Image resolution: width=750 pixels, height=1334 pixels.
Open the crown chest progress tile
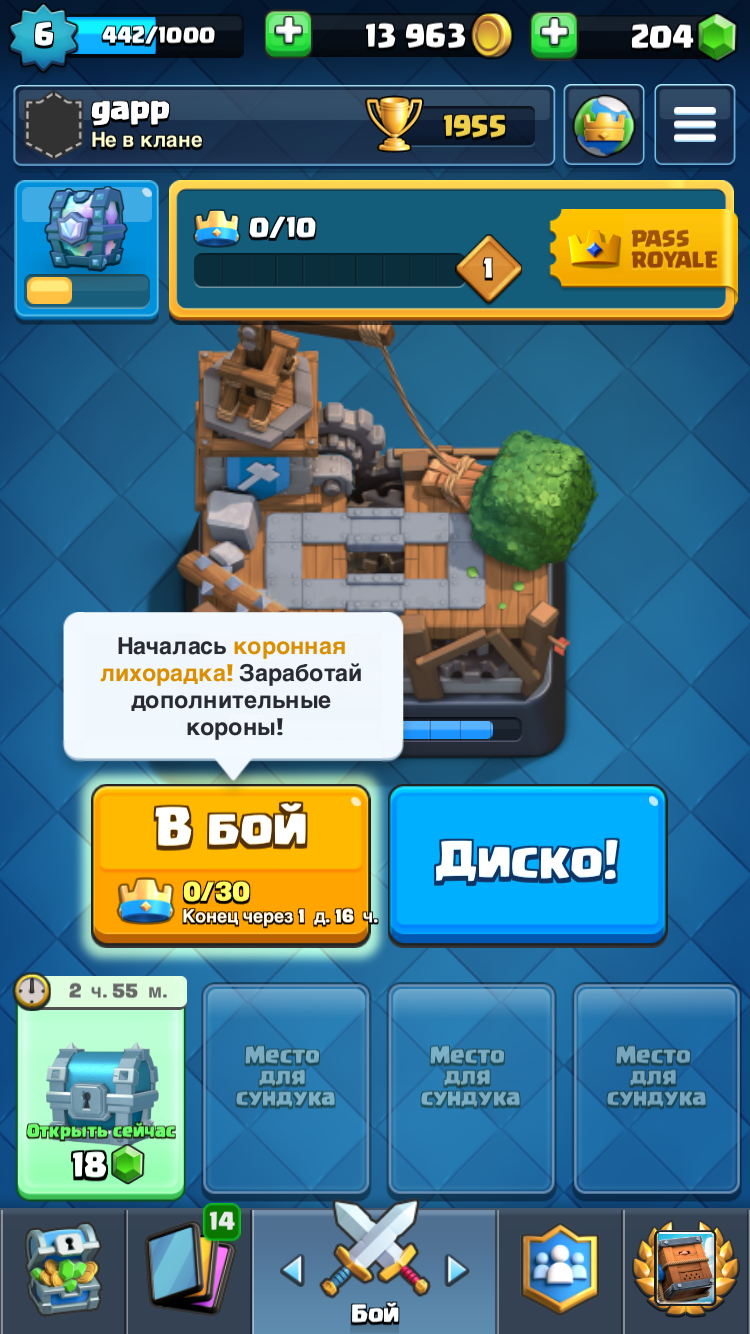click(x=87, y=249)
